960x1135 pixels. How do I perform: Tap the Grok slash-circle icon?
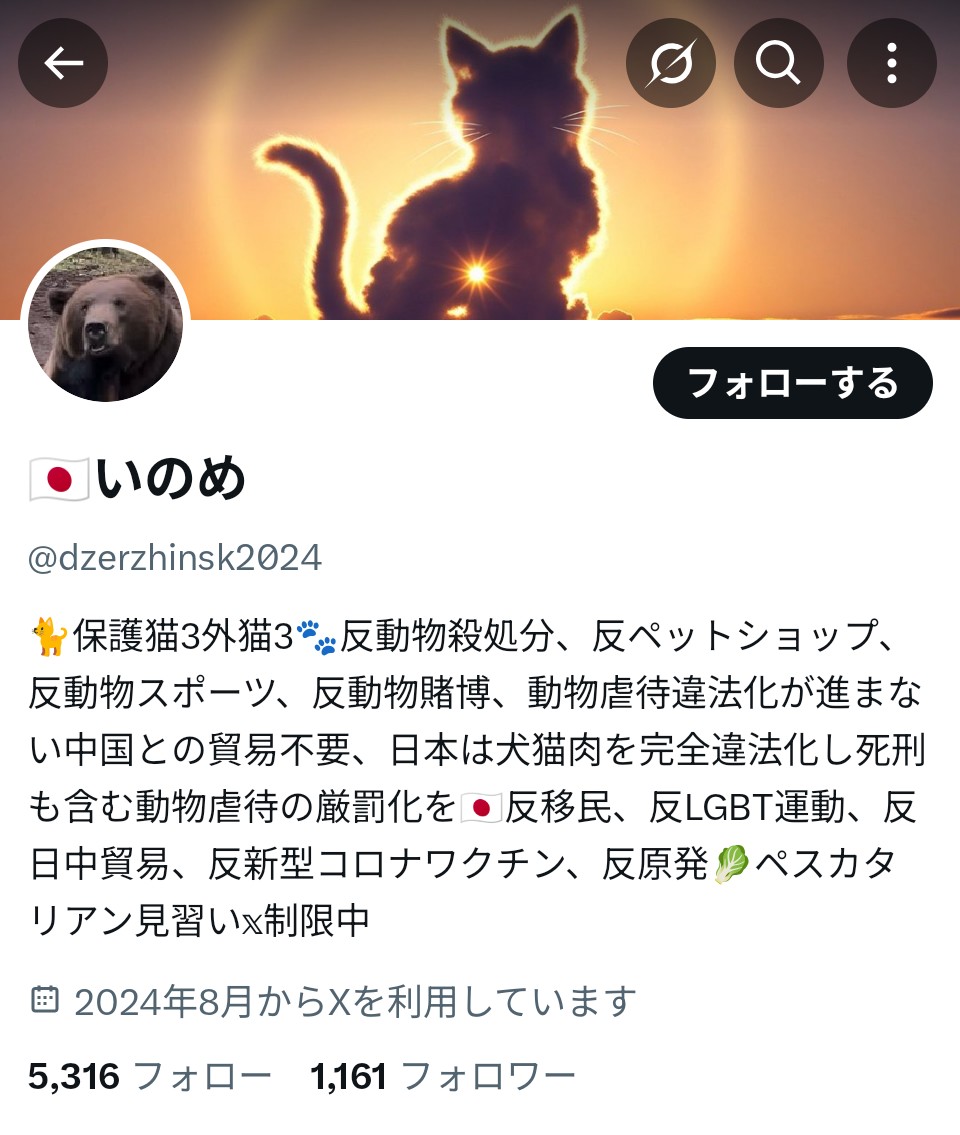click(x=671, y=64)
